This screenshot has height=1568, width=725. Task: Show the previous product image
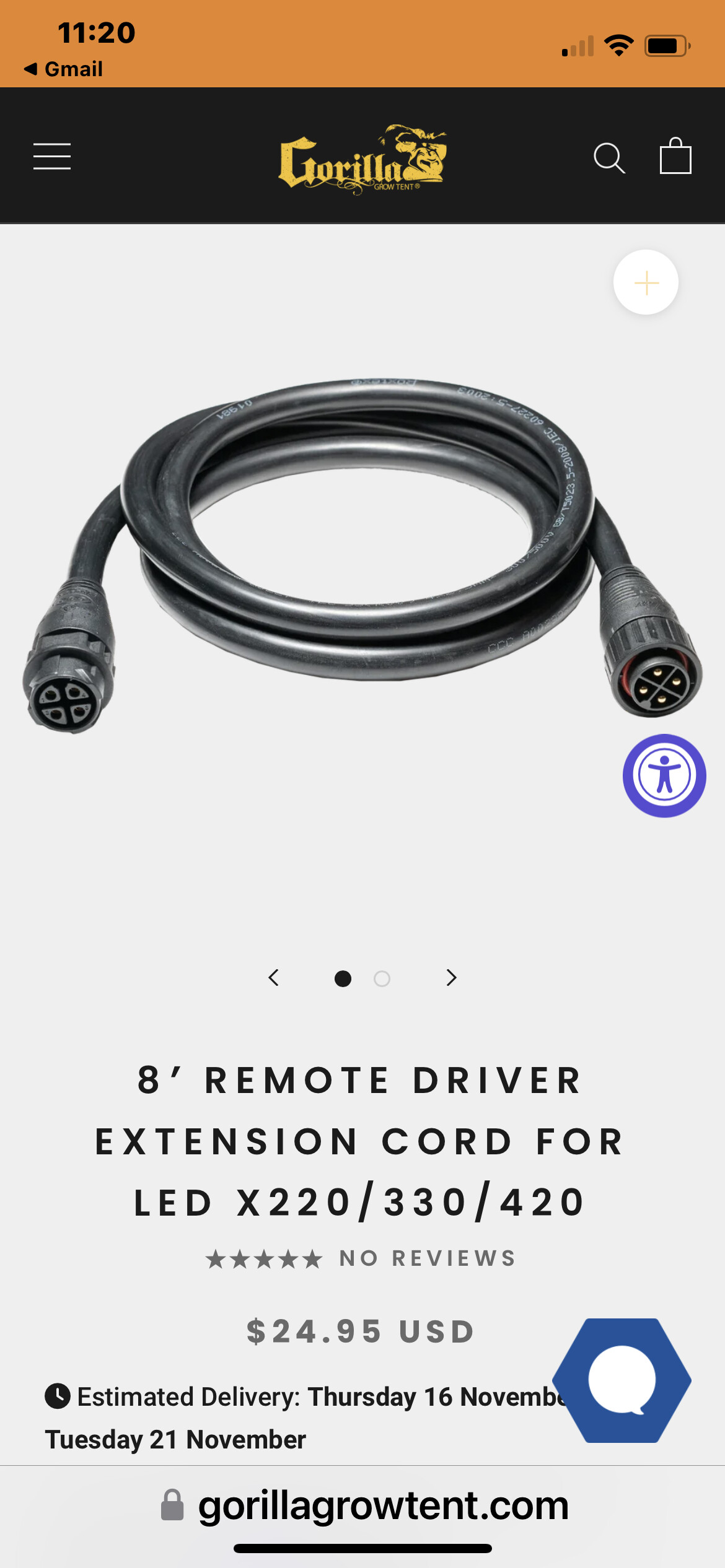click(273, 978)
